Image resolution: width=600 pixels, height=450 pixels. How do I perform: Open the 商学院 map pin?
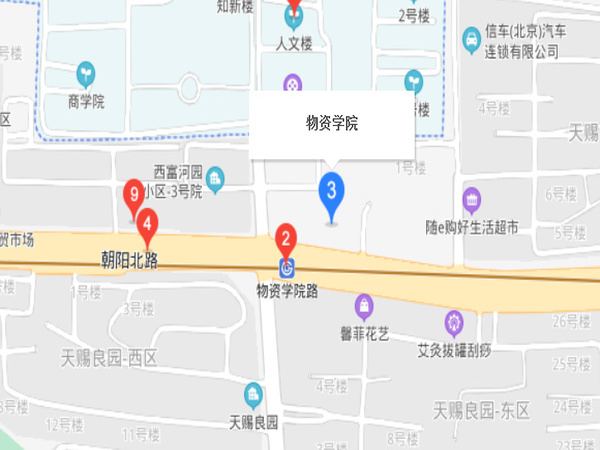coord(87,73)
